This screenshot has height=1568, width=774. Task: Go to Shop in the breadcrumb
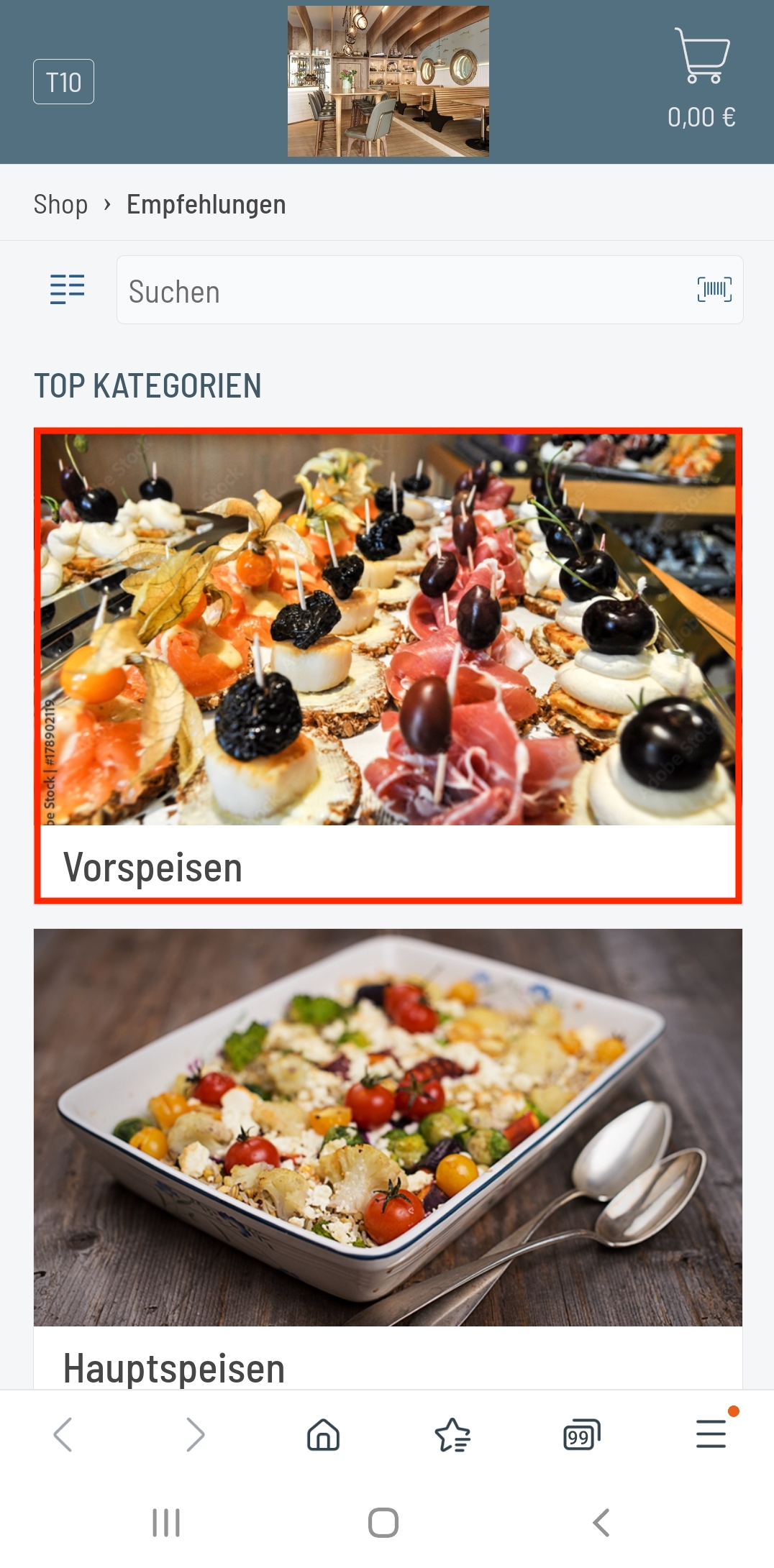[x=60, y=204]
